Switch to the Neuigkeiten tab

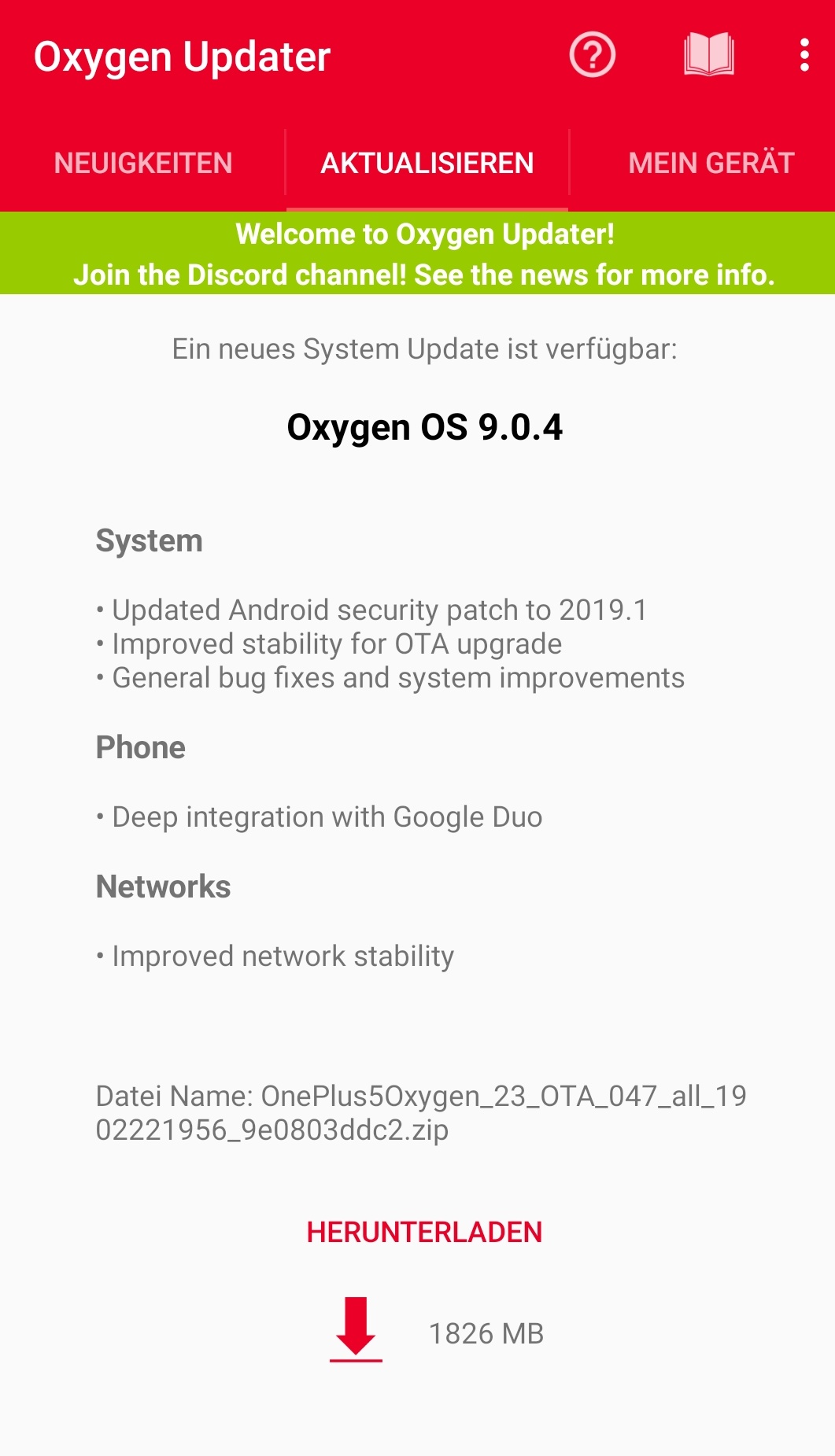143,163
